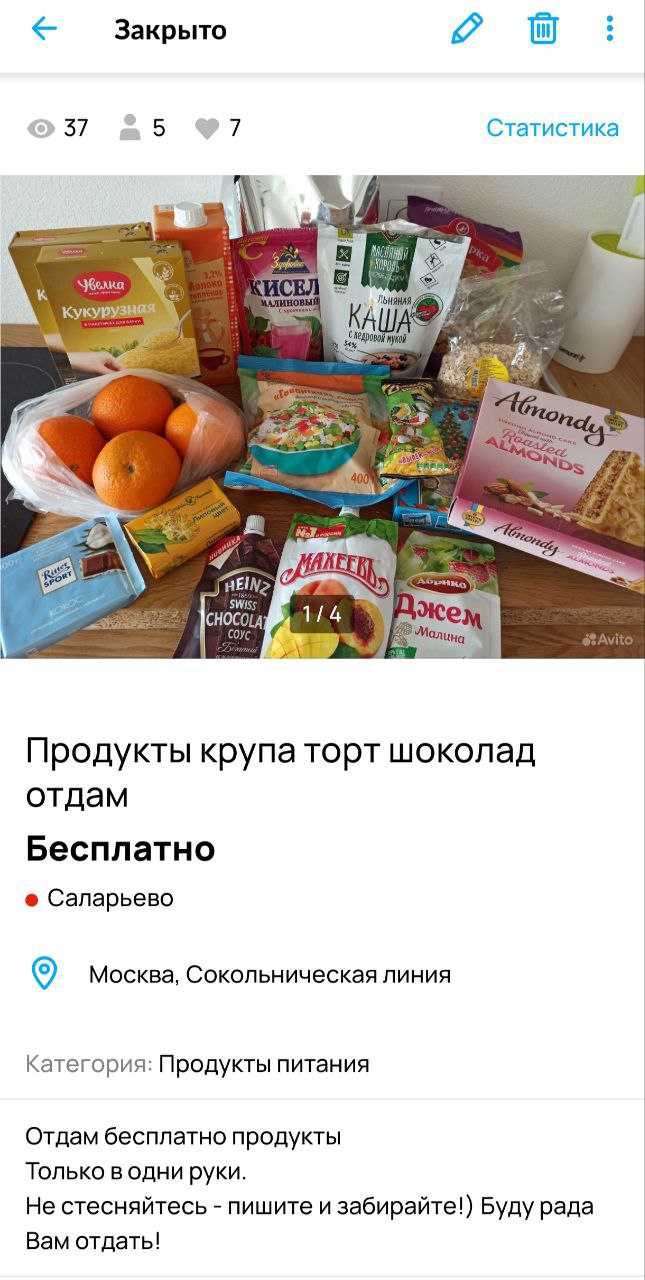This screenshot has height=1280, width=645.
Task: Open the three-dot overflow menu
Action: click(x=609, y=29)
